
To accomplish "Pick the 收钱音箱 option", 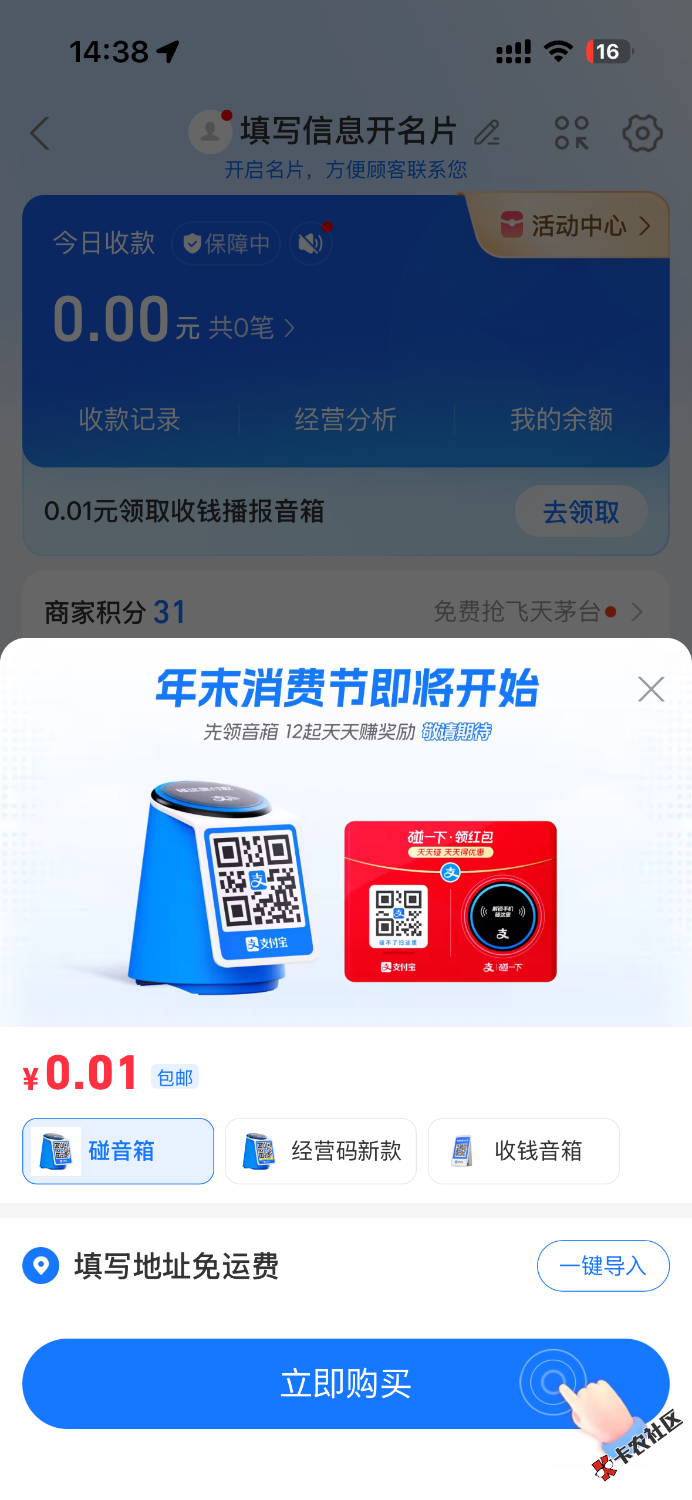I will (524, 1151).
